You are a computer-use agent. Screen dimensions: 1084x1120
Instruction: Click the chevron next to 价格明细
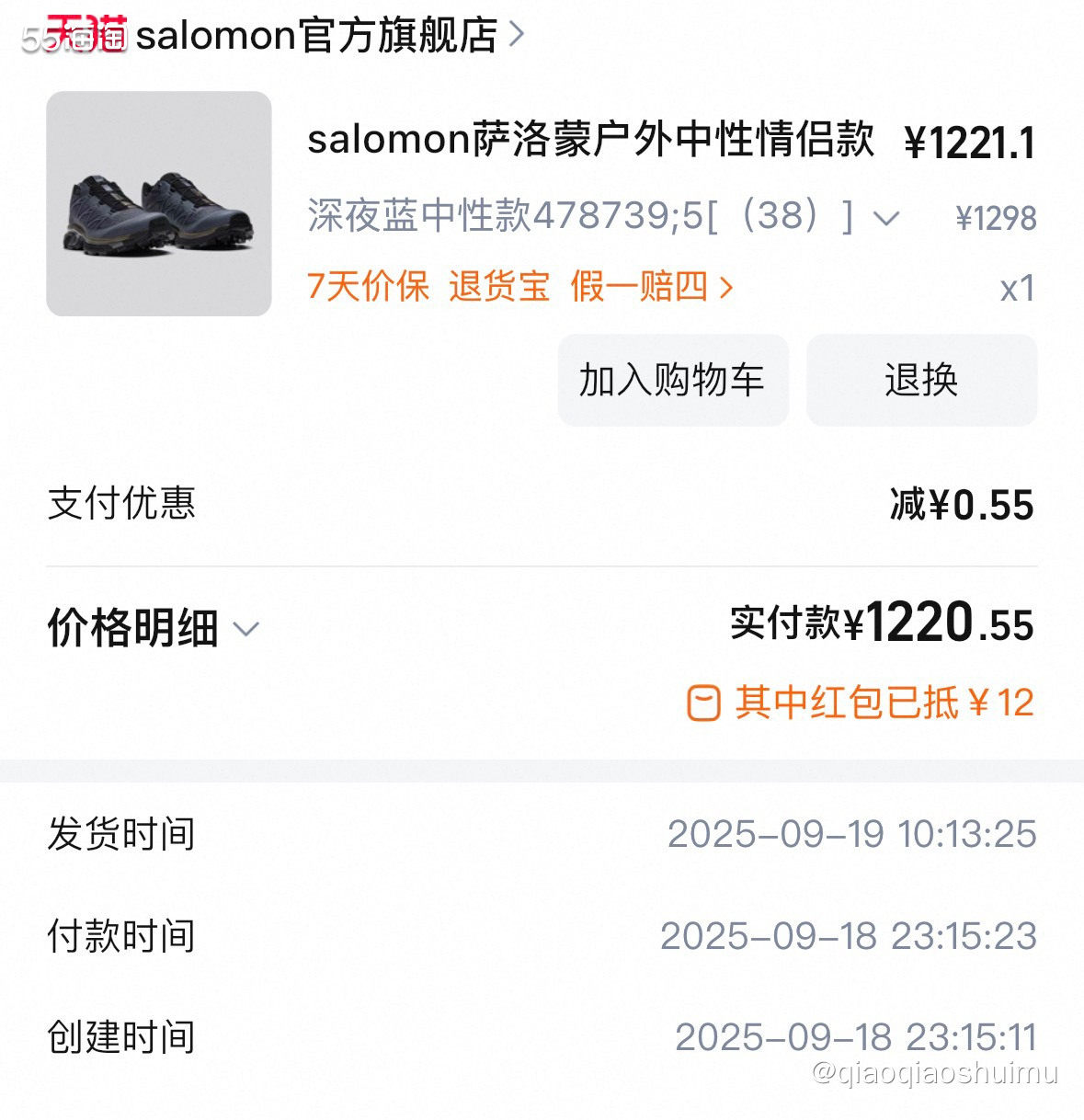[245, 631]
